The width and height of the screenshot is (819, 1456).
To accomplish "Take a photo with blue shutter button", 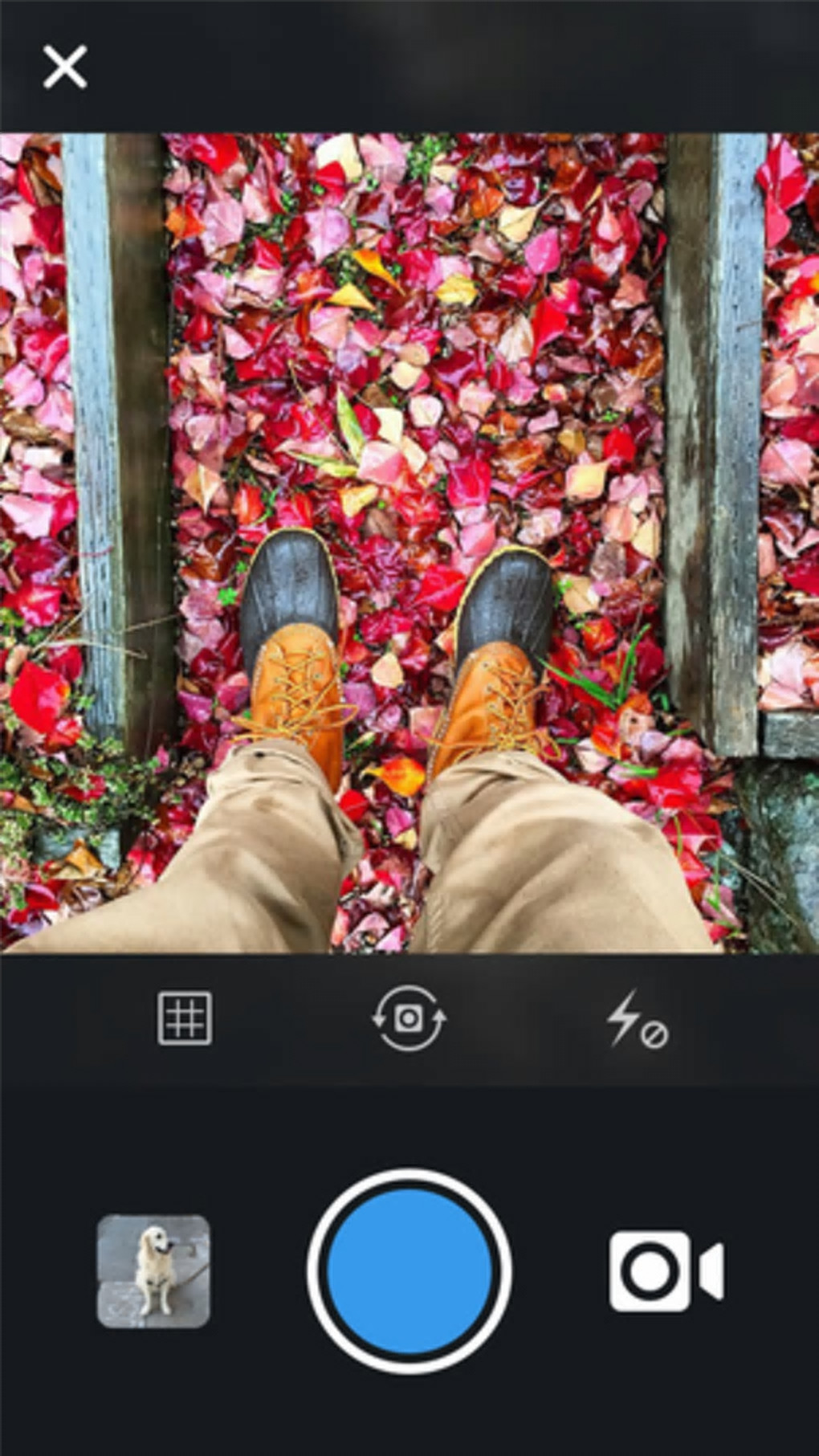I will tap(409, 1270).
